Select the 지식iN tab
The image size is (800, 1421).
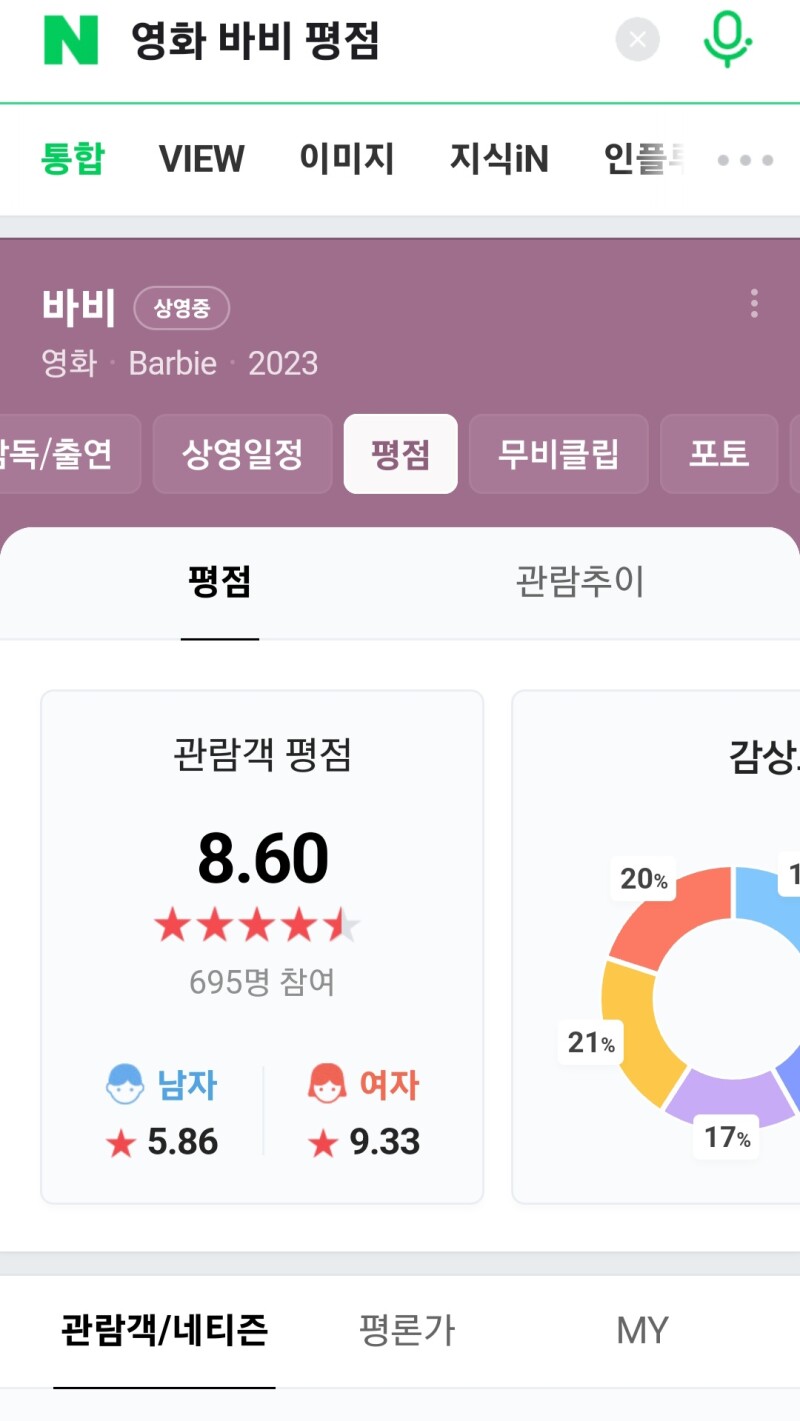499,159
